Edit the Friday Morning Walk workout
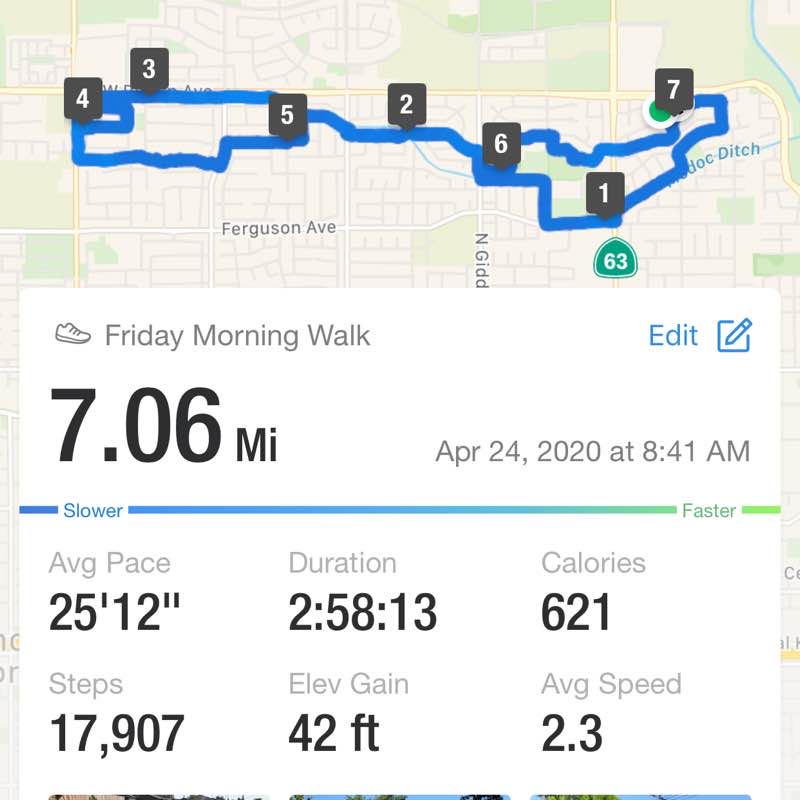This screenshot has height=800, width=800. 699,335
